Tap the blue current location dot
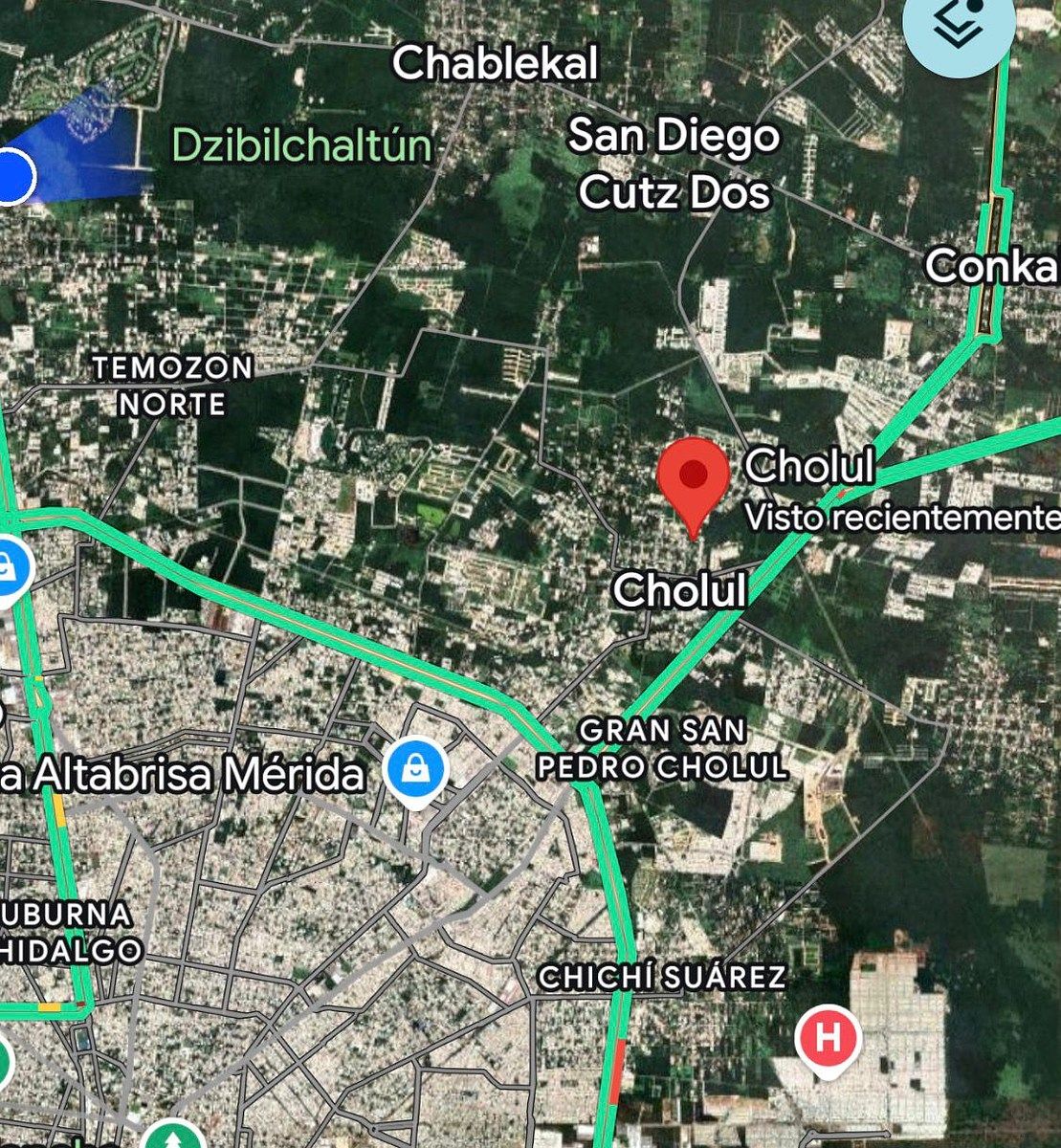Image resolution: width=1061 pixels, height=1148 pixels. pyautogui.click(x=12, y=176)
